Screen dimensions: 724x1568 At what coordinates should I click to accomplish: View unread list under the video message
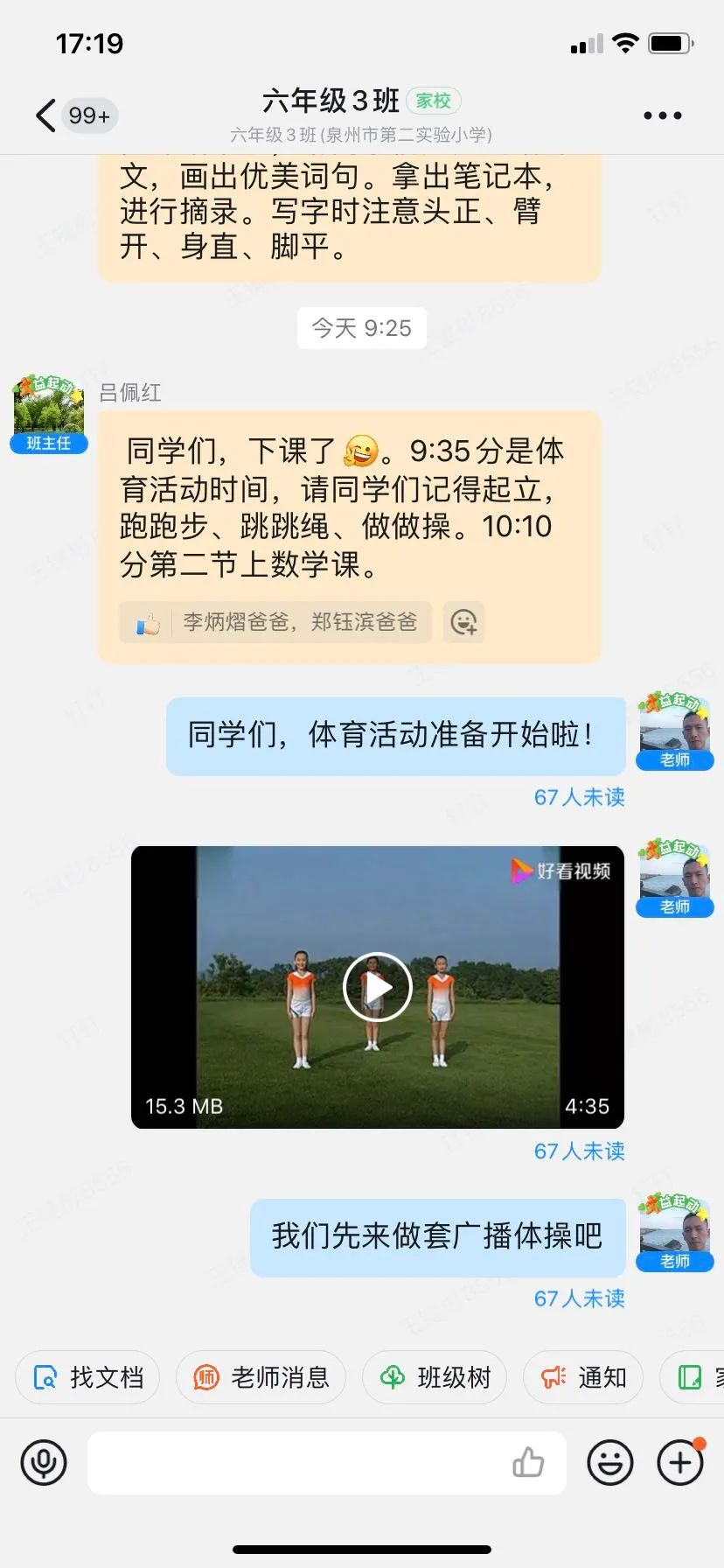pos(579,1151)
